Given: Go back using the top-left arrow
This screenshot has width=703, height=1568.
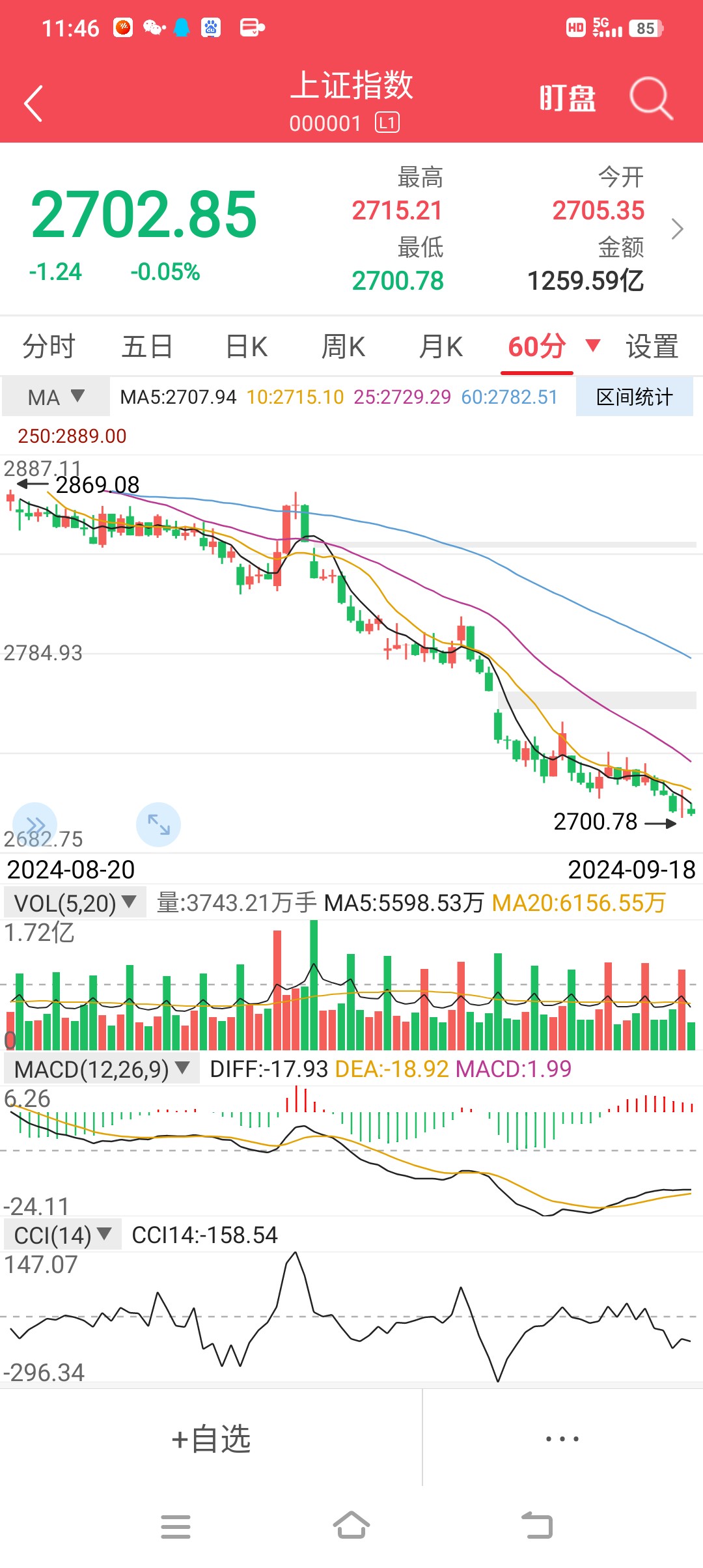Looking at the screenshot, I should point(34,101).
